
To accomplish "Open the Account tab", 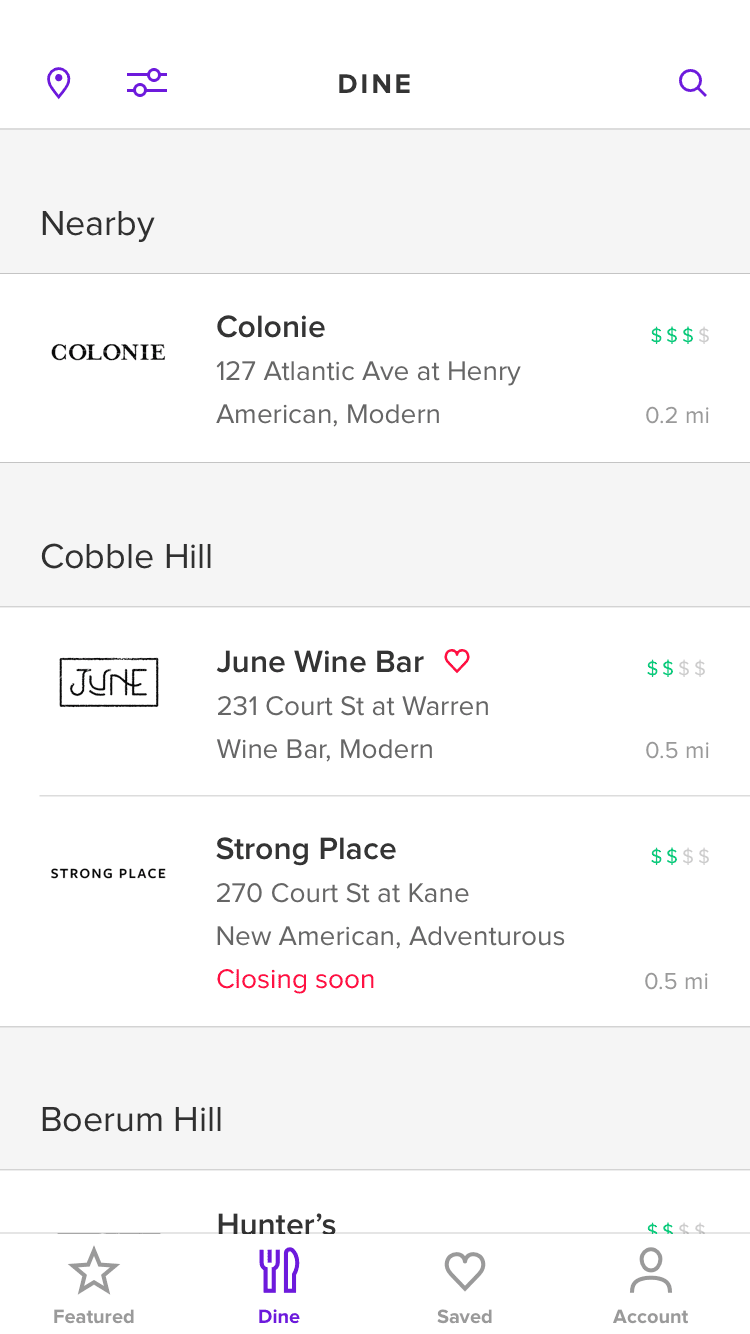I will [651, 1286].
